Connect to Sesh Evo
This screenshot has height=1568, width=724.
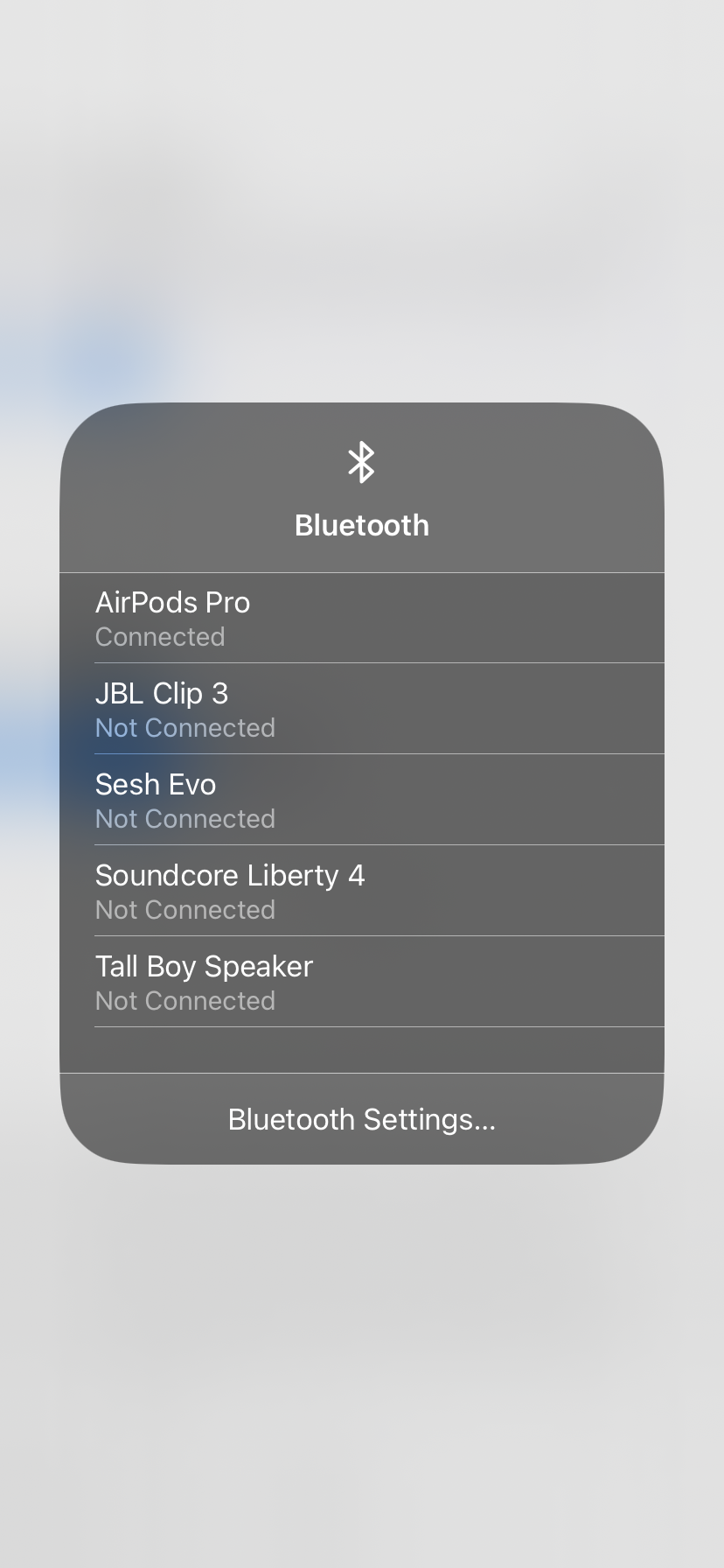(x=361, y=801)
